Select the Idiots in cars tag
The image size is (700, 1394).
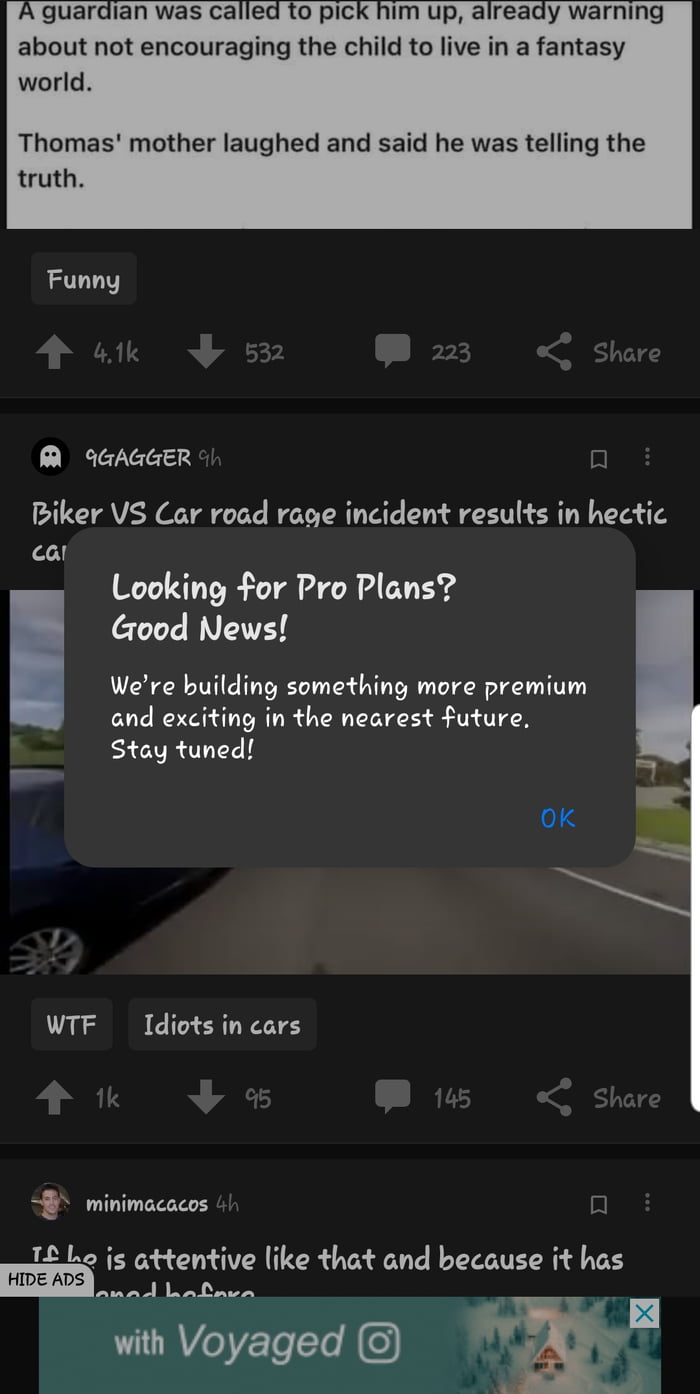(x=222, y=1024)
